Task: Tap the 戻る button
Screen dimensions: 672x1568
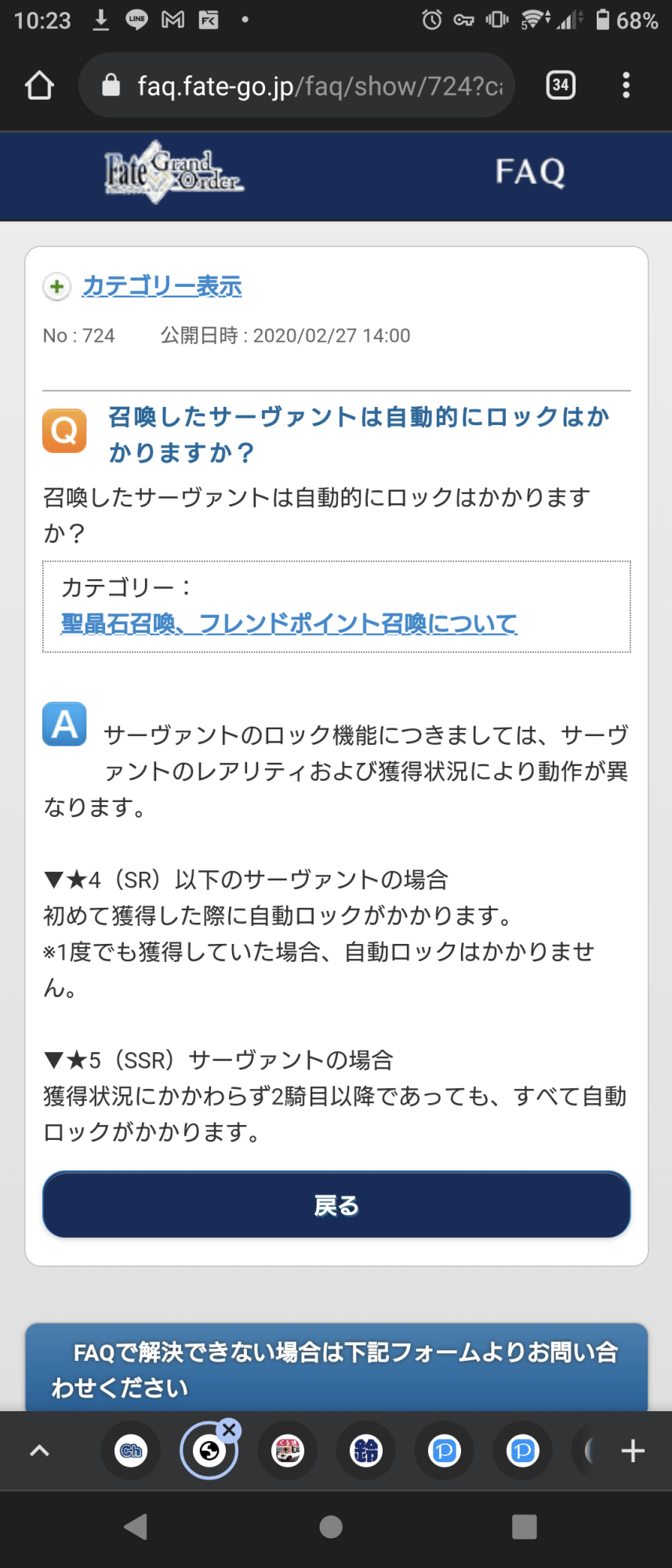Action: (336, 1205)
